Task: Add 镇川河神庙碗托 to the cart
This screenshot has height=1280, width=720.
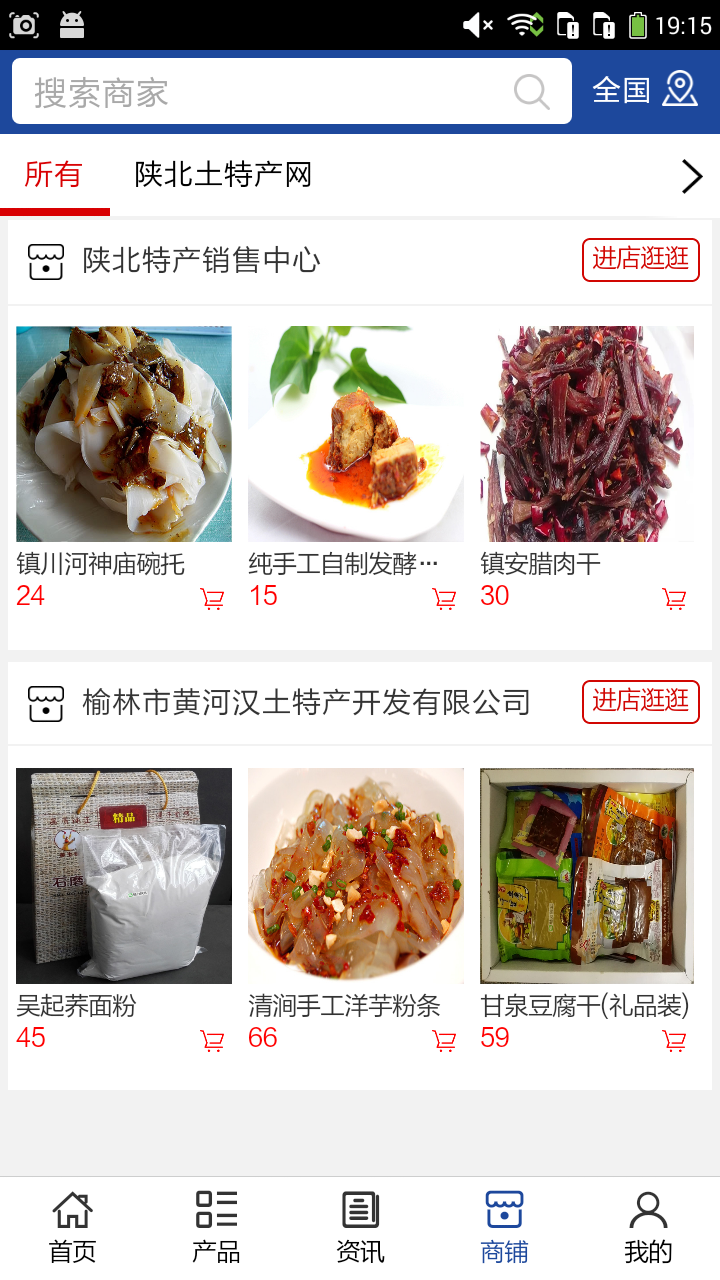Action: [x=212, y=599]
